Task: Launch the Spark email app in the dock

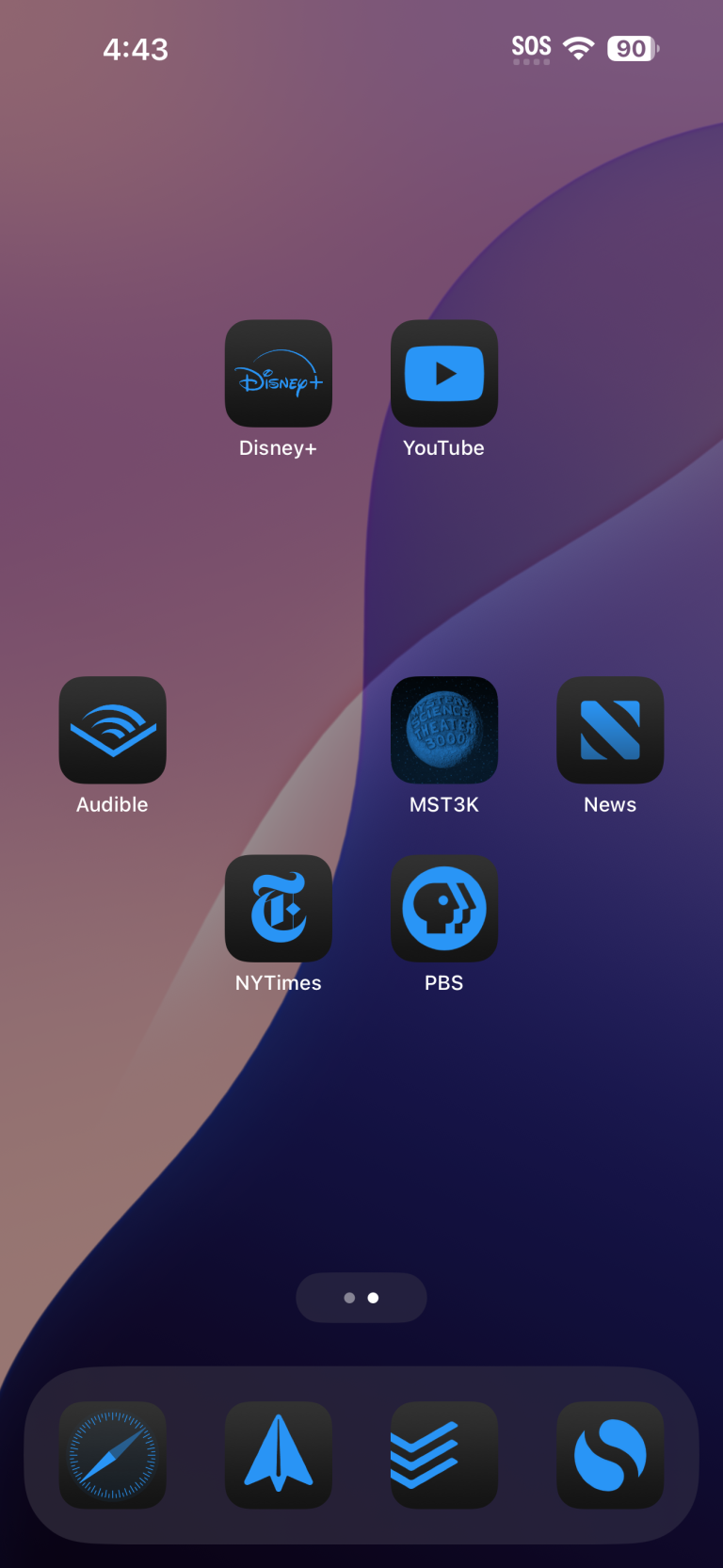Action: (x=279, y=1455)
